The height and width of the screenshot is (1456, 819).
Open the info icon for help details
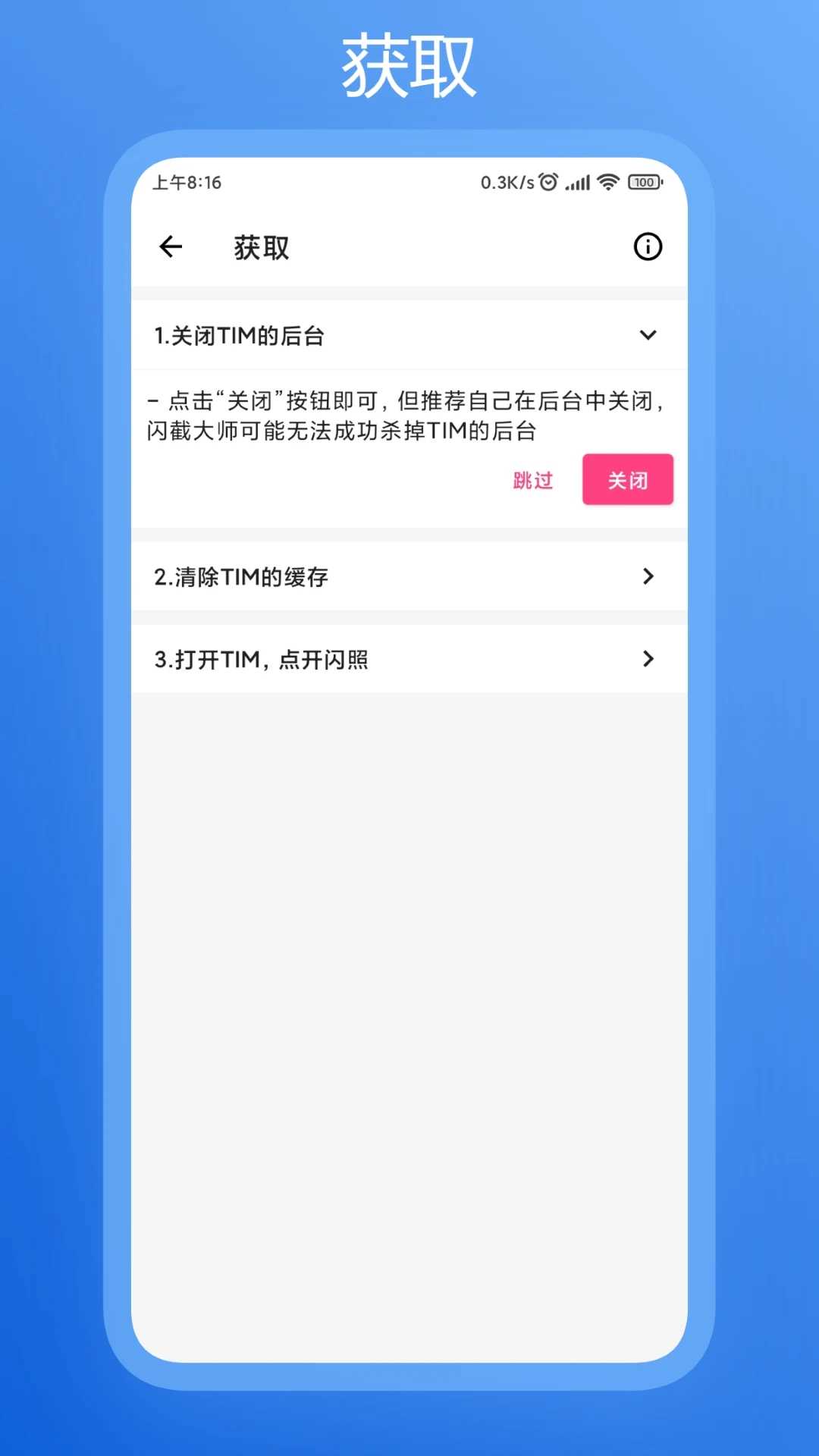(648, 246)
